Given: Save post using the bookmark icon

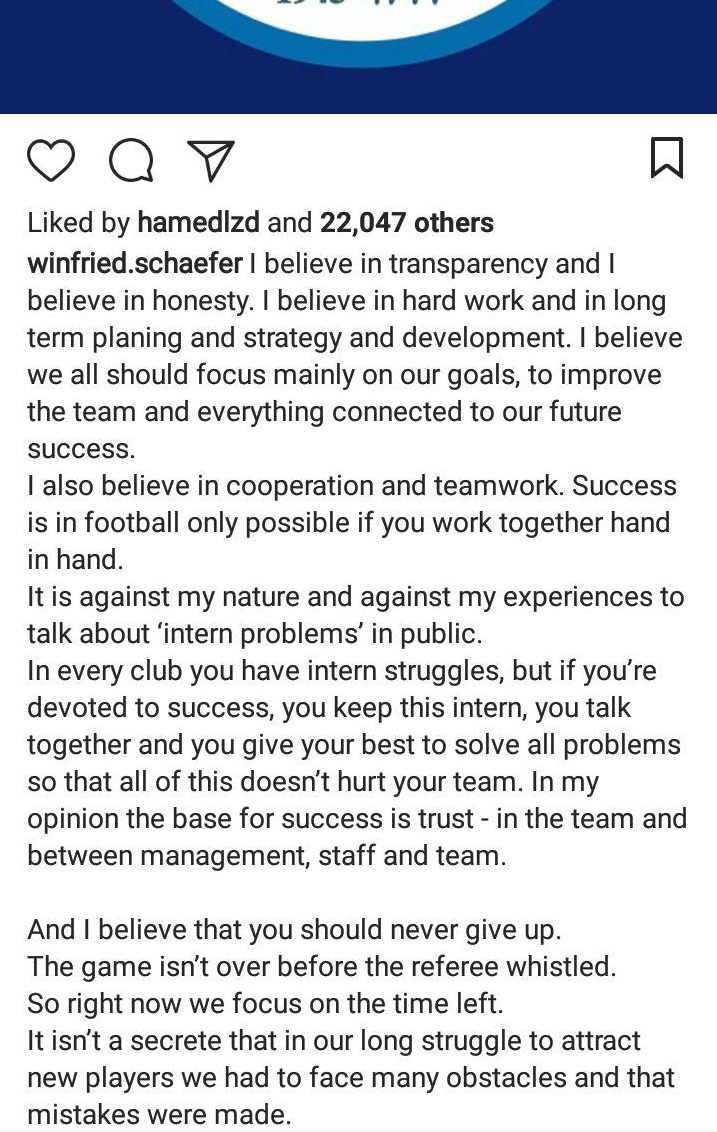Looking at the screenshot, I should 667,158.
